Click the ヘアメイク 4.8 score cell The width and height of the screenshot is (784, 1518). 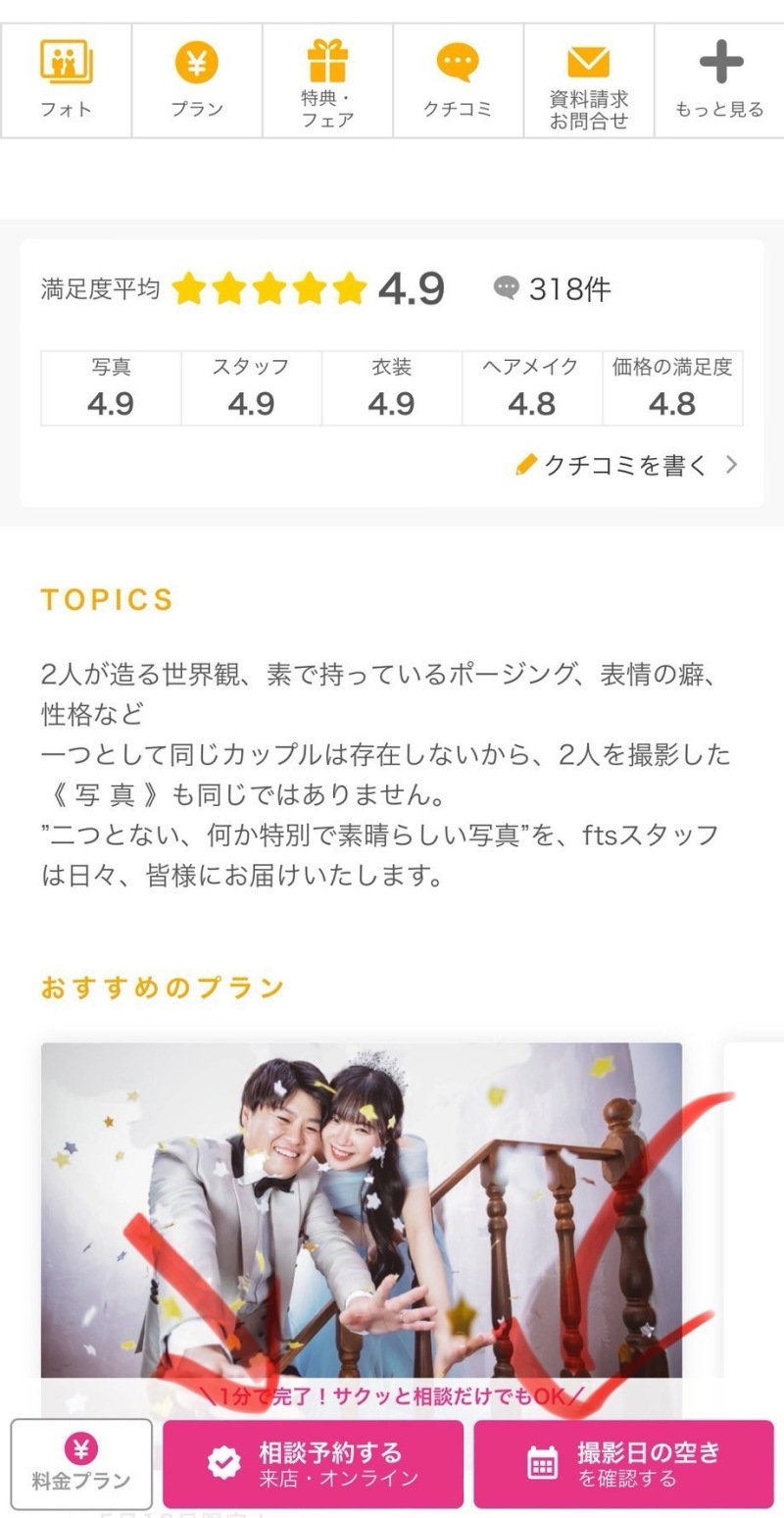(532, 386)
